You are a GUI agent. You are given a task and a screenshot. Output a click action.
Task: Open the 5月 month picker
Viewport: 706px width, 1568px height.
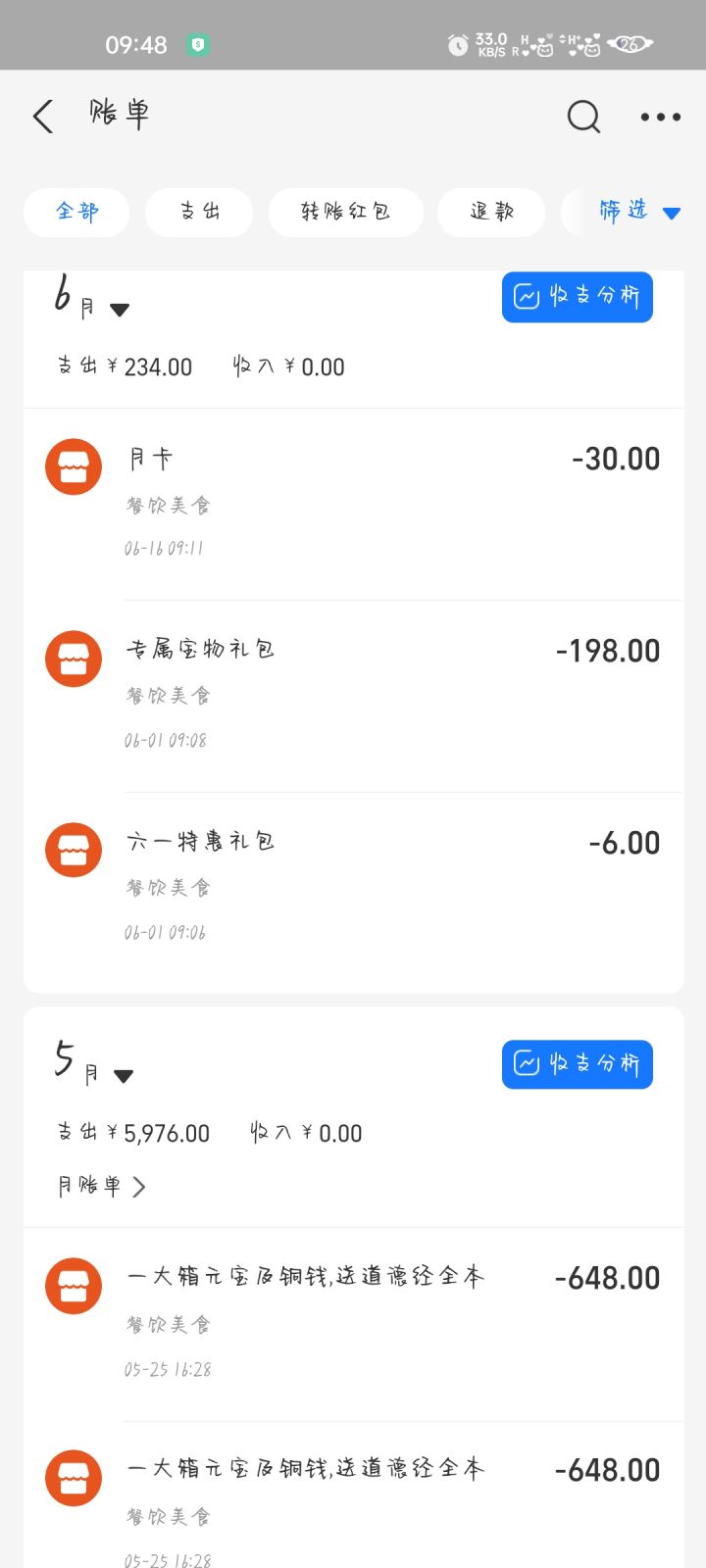coord(94,1064)
